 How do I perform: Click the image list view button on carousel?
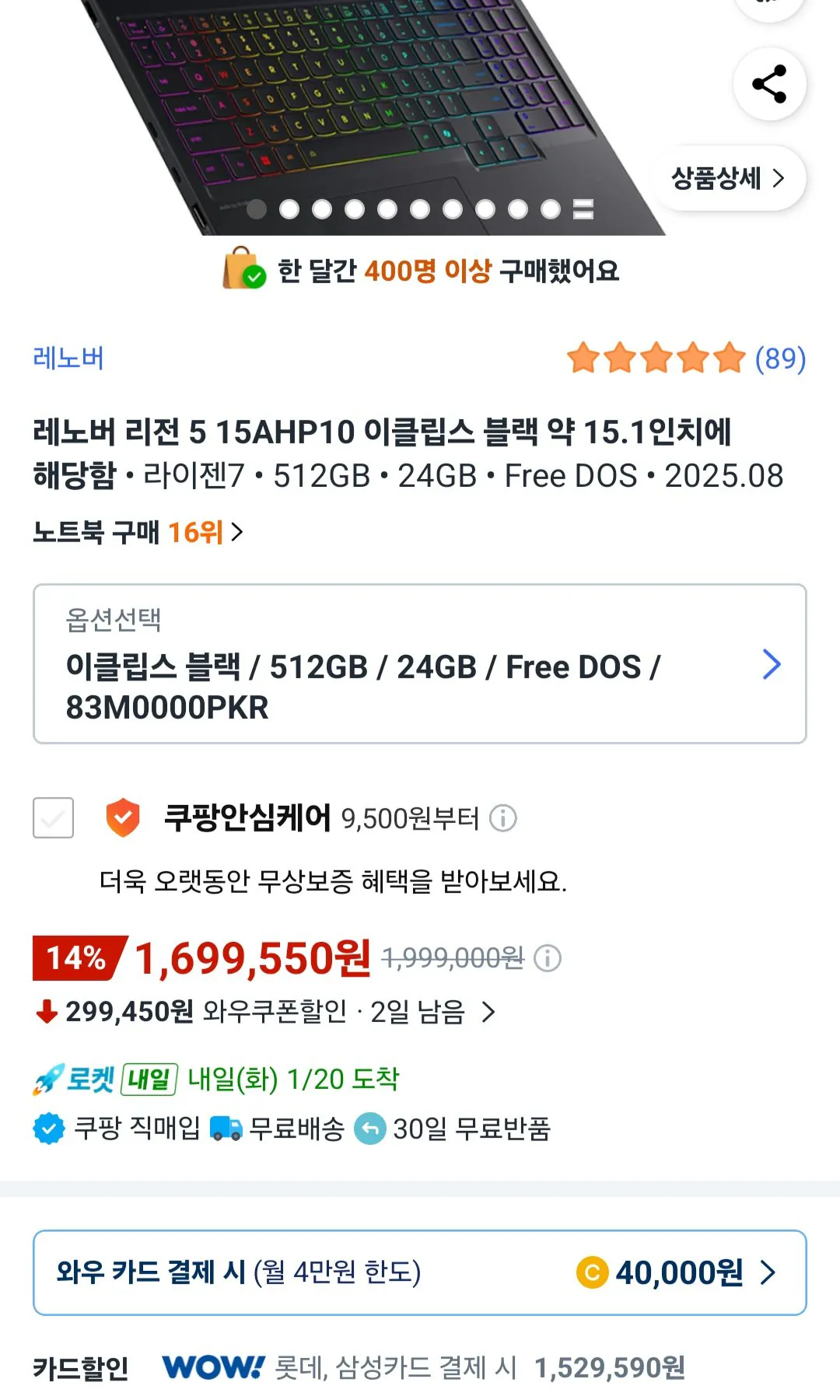(580, 208)
